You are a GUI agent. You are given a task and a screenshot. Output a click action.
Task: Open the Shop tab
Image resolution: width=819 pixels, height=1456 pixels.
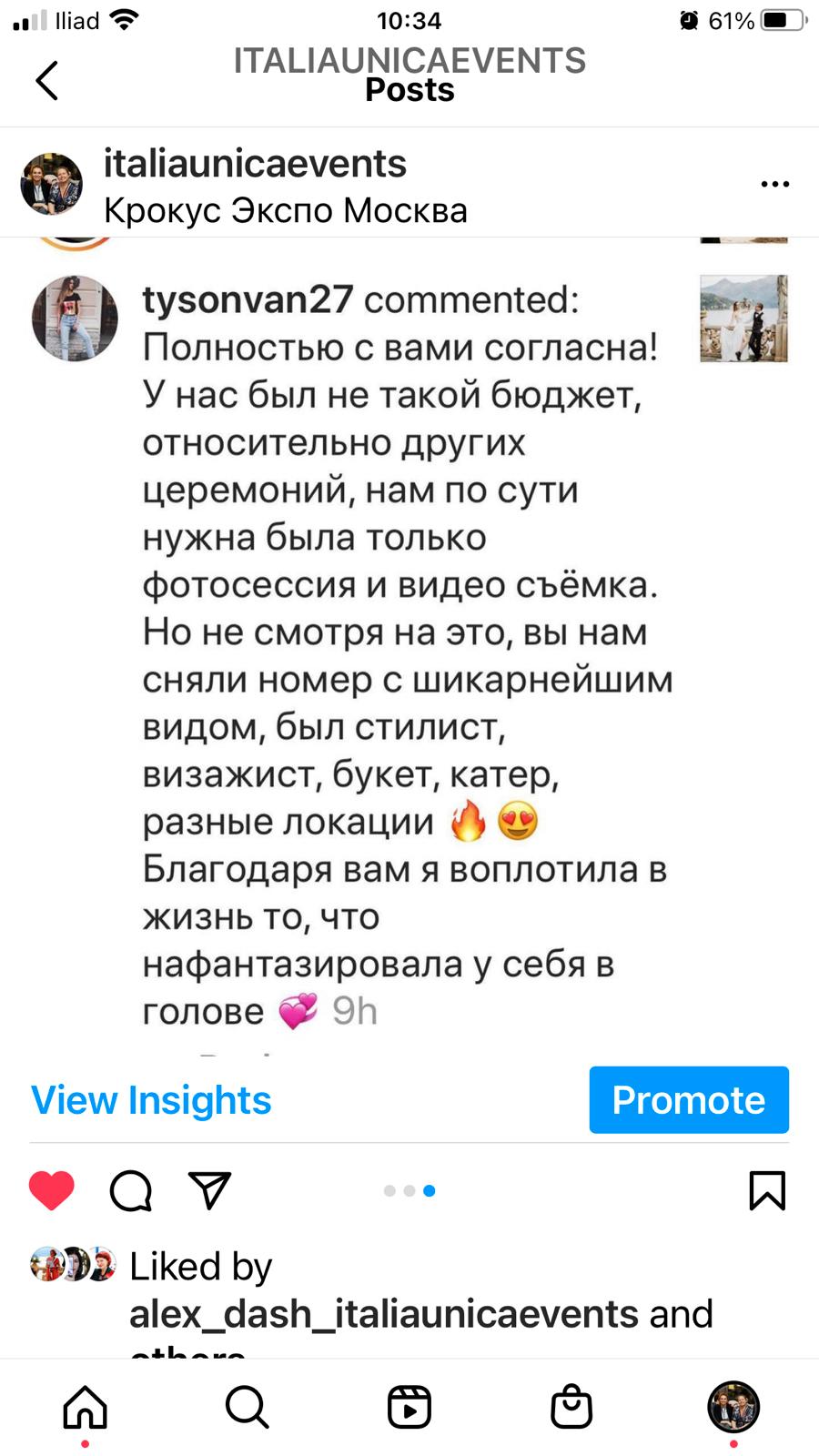[x=571, y=1407]
